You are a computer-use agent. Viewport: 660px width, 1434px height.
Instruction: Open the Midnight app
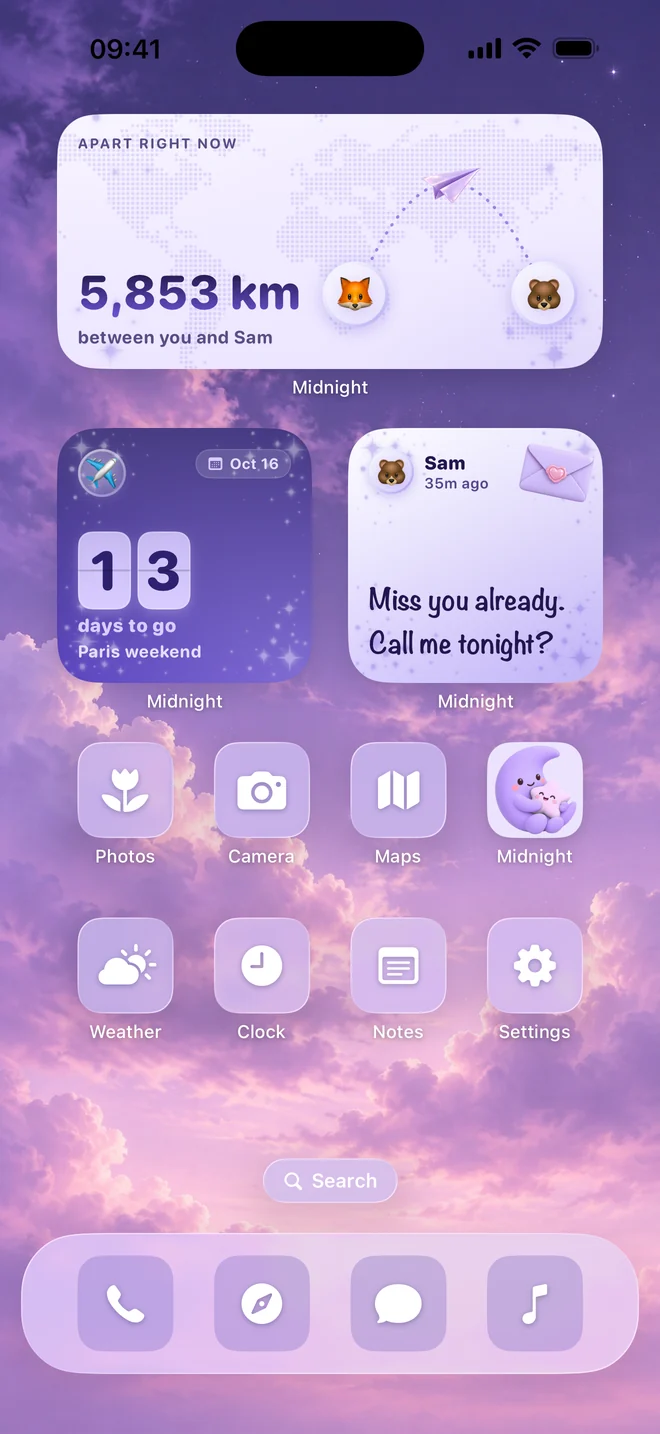click(535, 790)
